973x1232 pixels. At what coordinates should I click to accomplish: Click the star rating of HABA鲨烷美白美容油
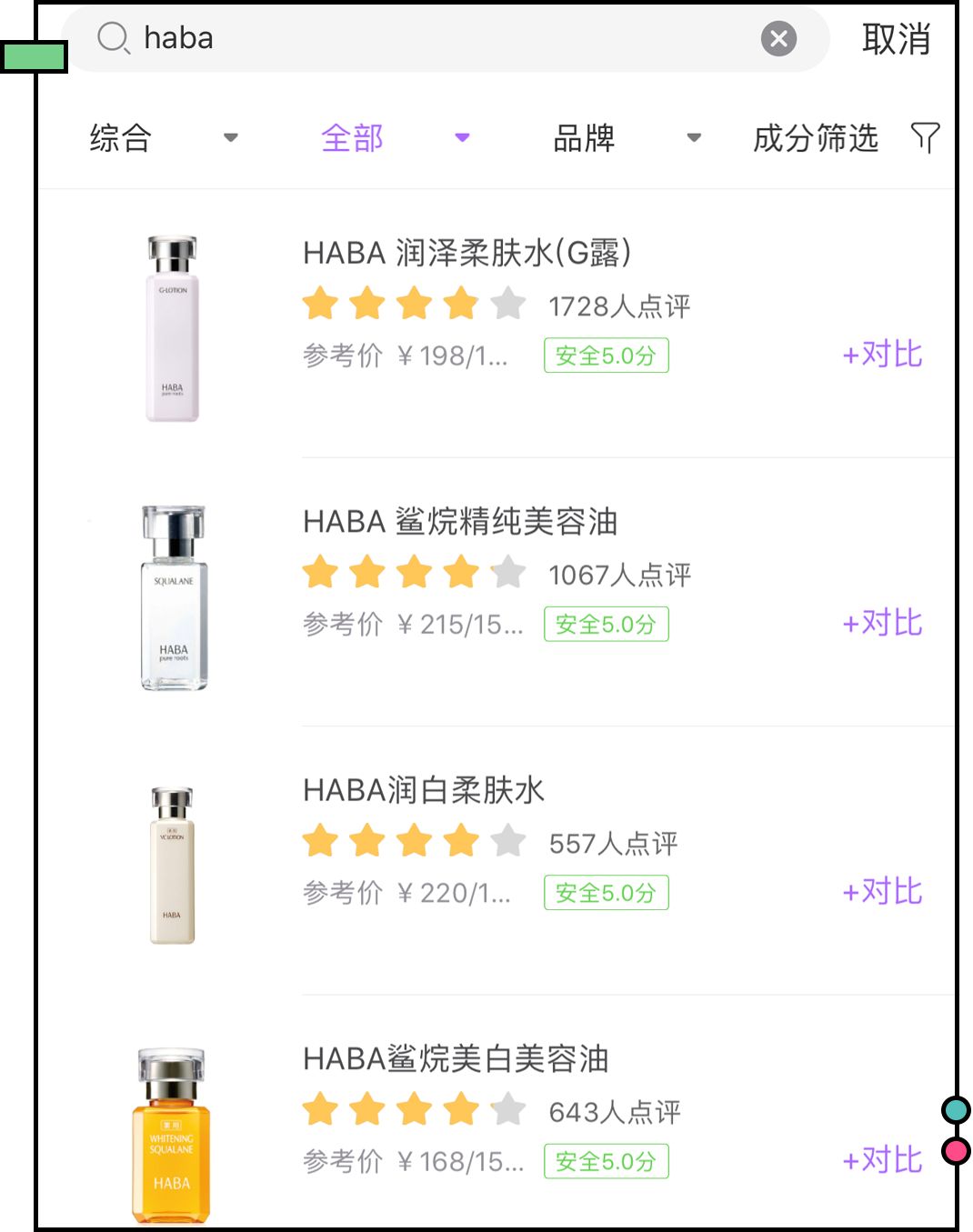pos(414,1110)
